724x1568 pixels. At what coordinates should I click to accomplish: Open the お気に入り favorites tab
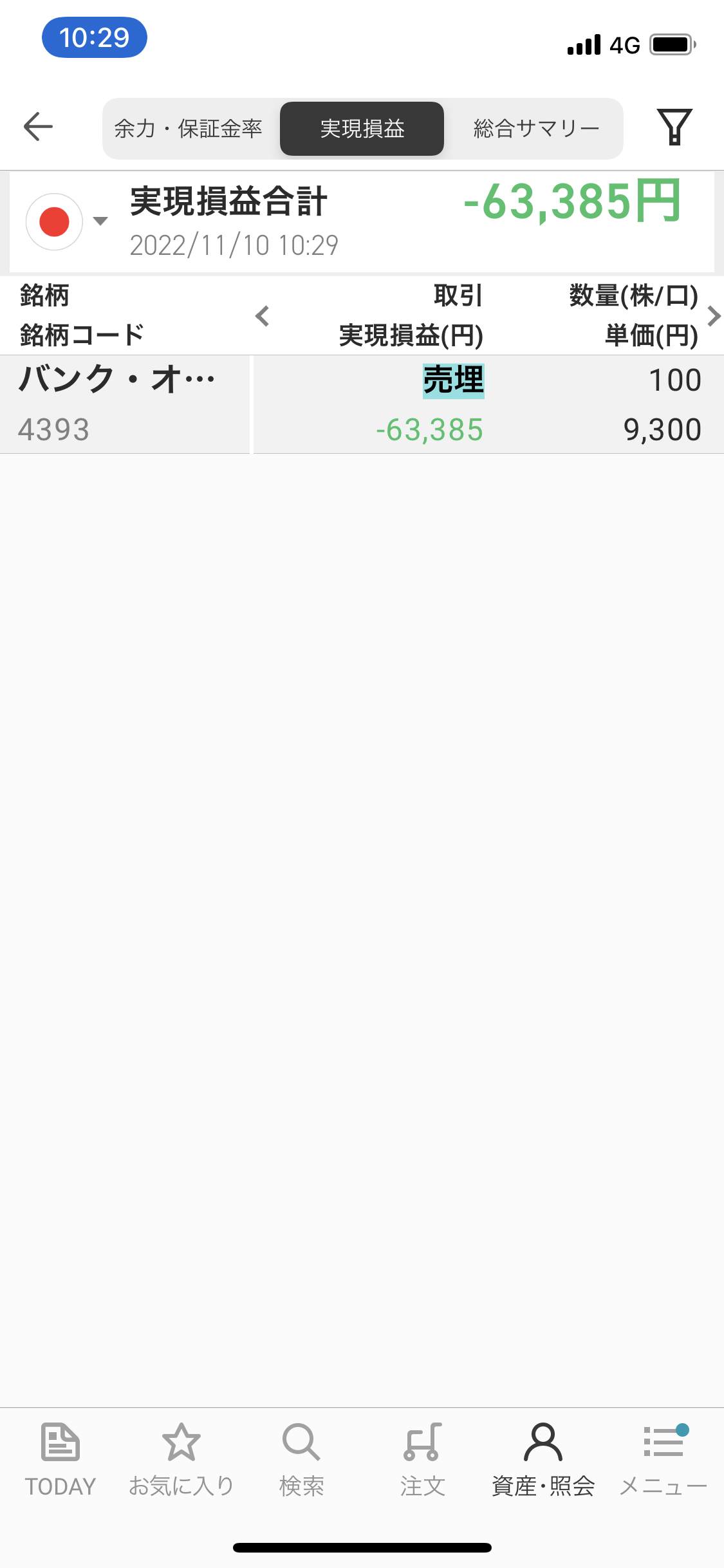tap(181, 1460)
